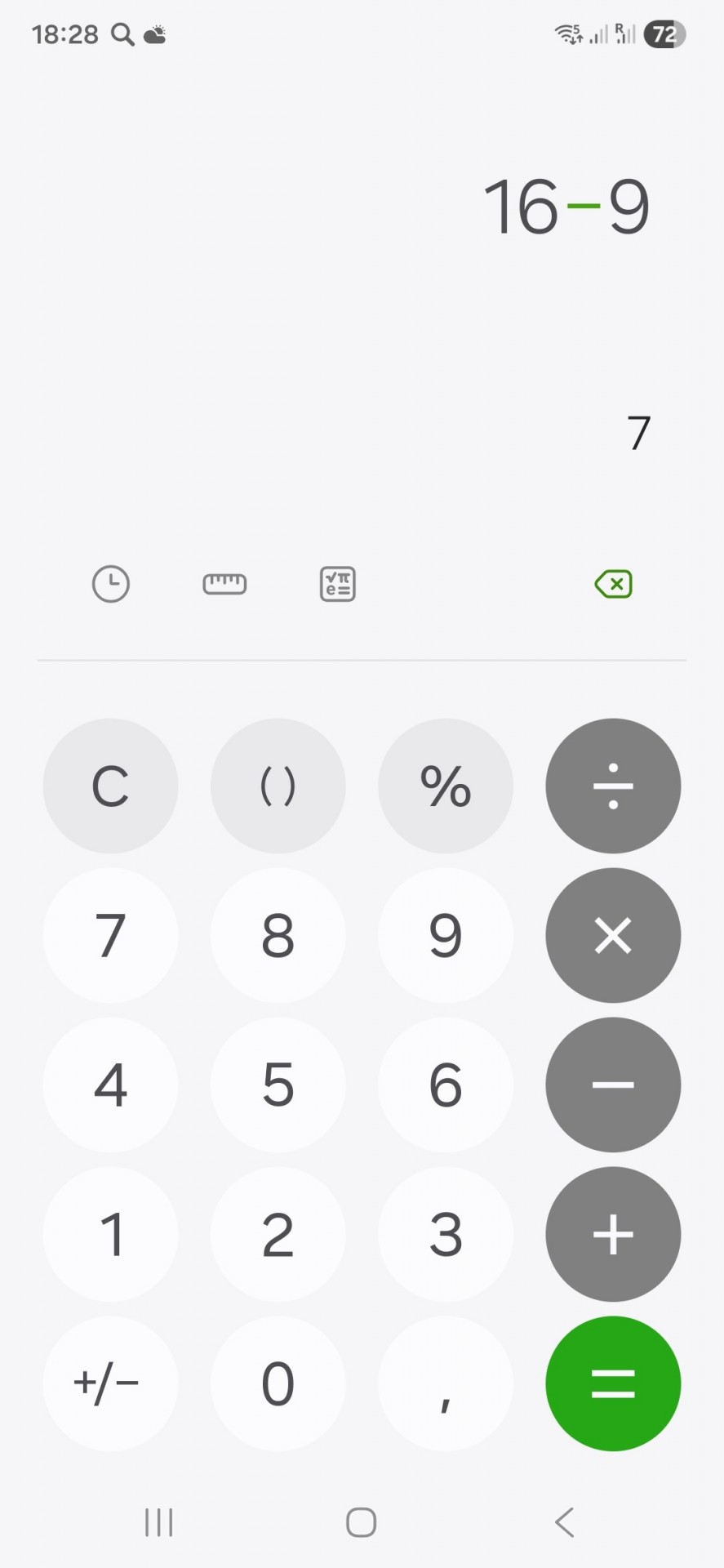Tap the 0 key
Screen dimensions: 724x1568
coord(278,1383)
